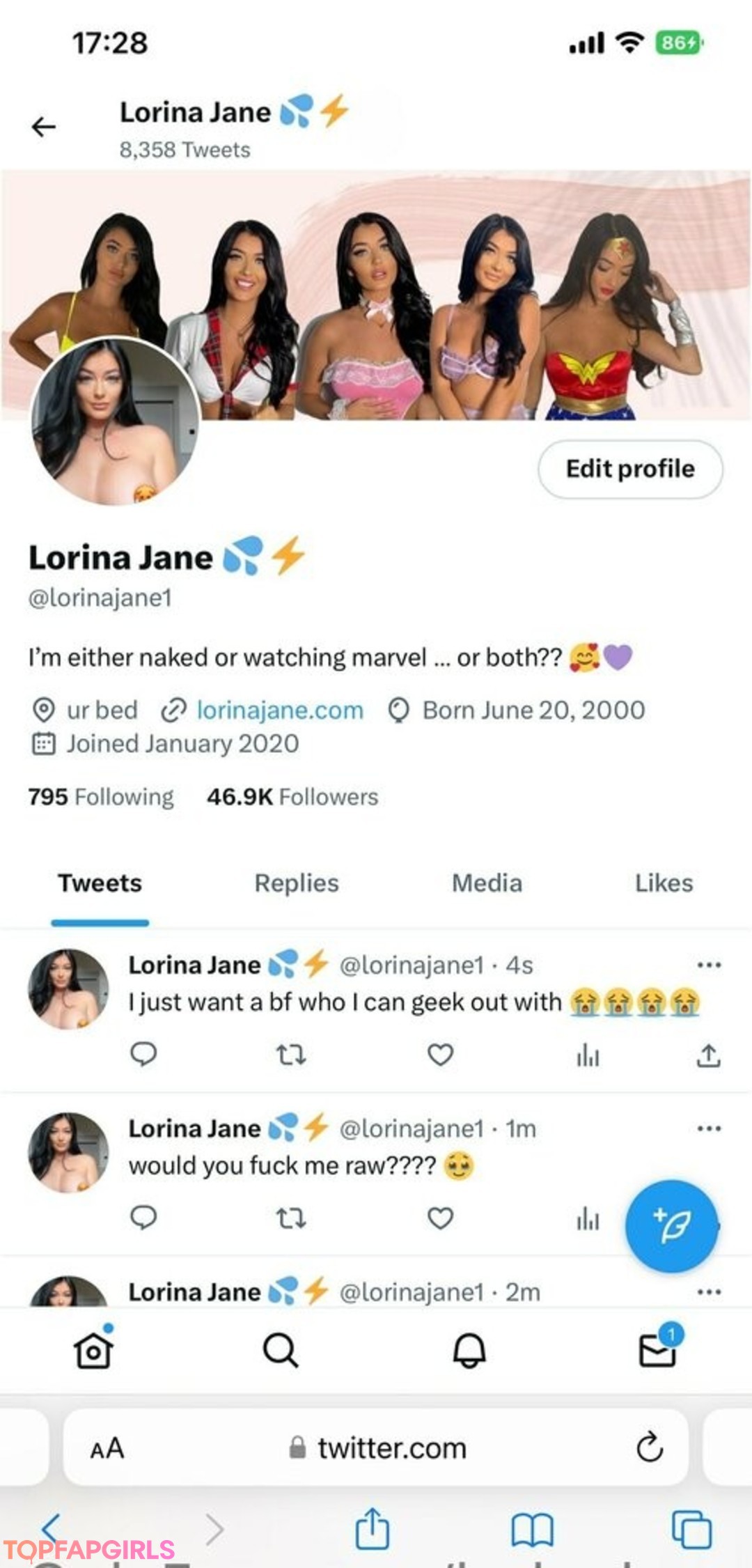
Task: Switch to the Replies tab
Action: coord(297,883)
